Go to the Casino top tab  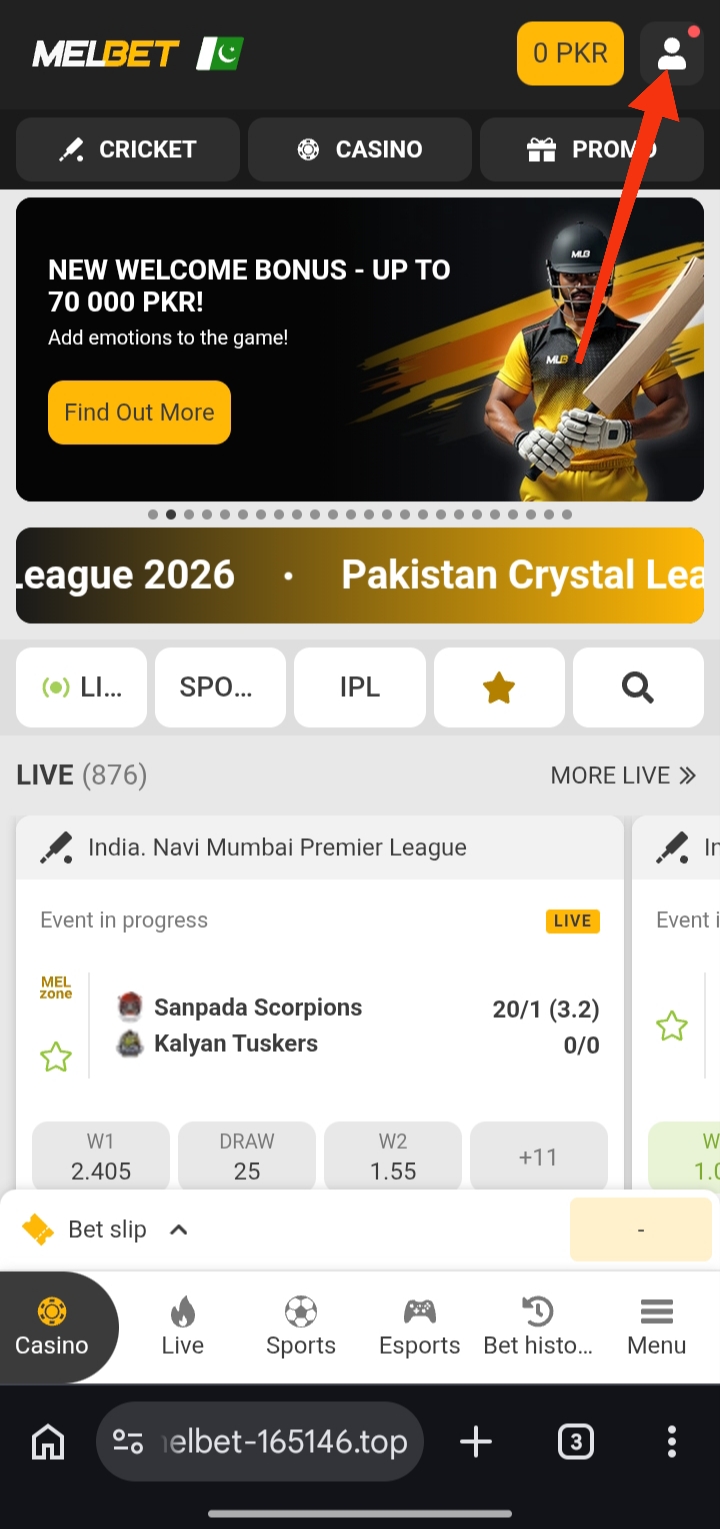pyautogui.click(x=359, y=150)
